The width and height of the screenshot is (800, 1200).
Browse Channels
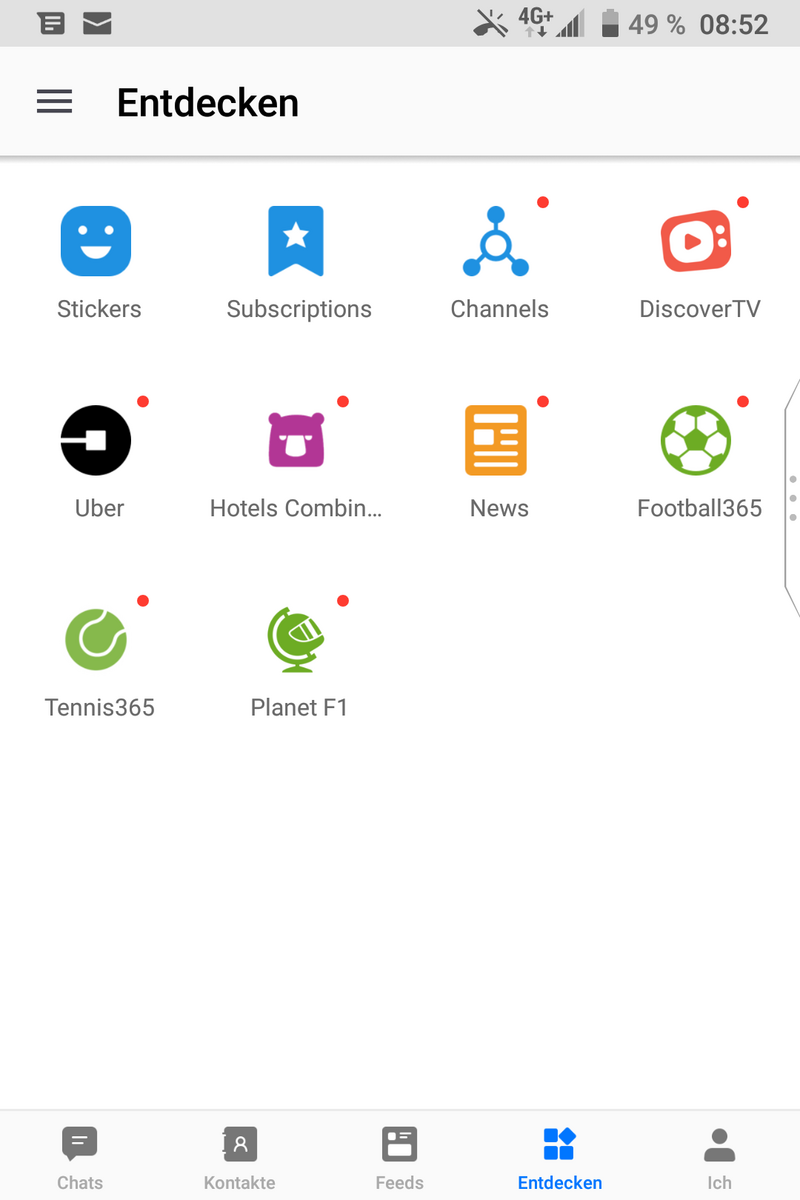click(496, 241)
